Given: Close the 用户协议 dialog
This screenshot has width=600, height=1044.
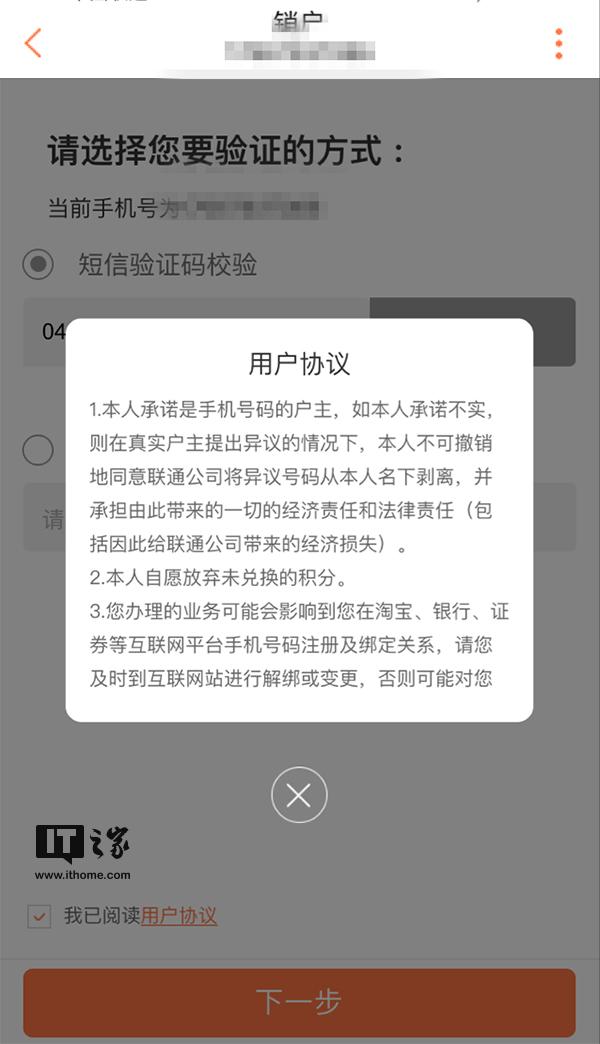Looking at the screenshot, I should coord(299,795).
